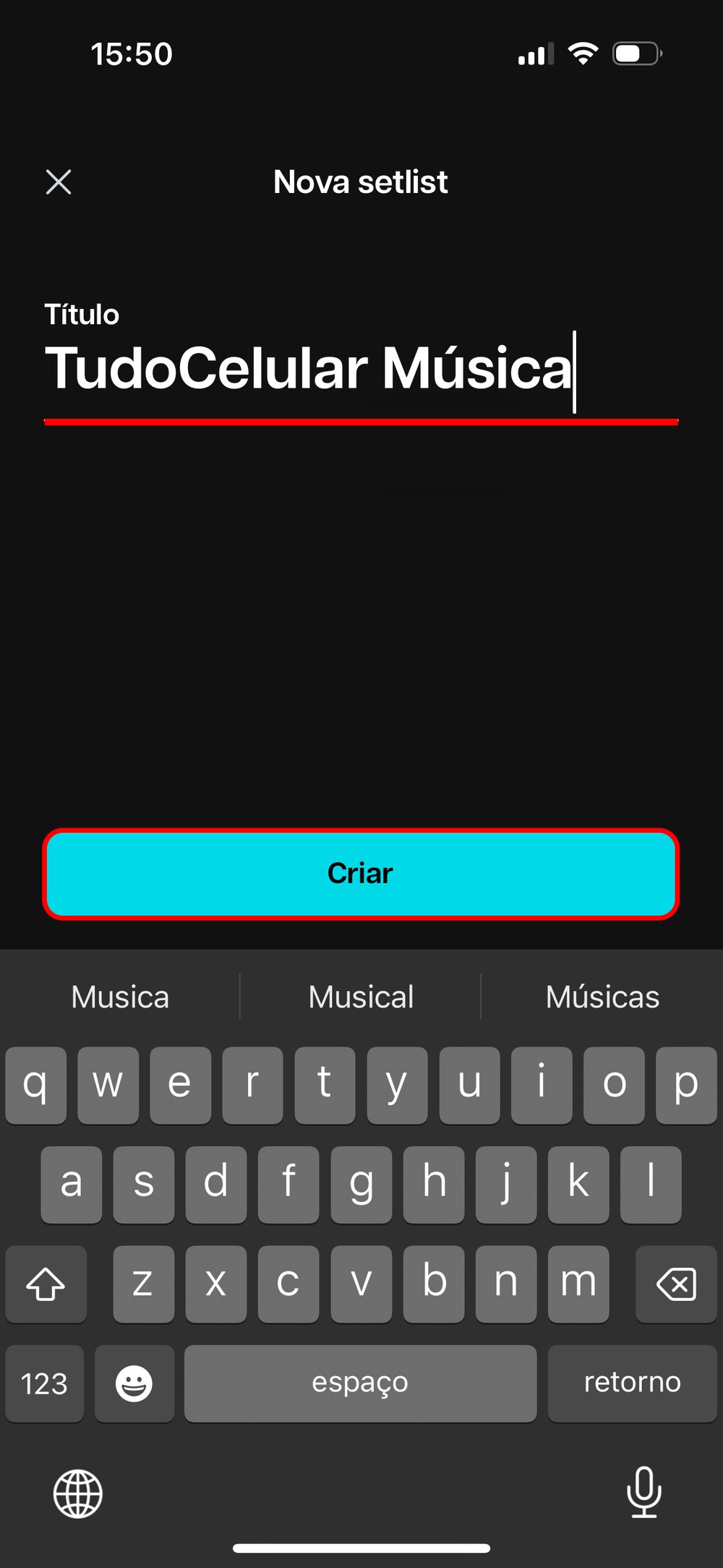Tap the Título text field
This screenshot has height=1568, width=723.
coord(360,369)
